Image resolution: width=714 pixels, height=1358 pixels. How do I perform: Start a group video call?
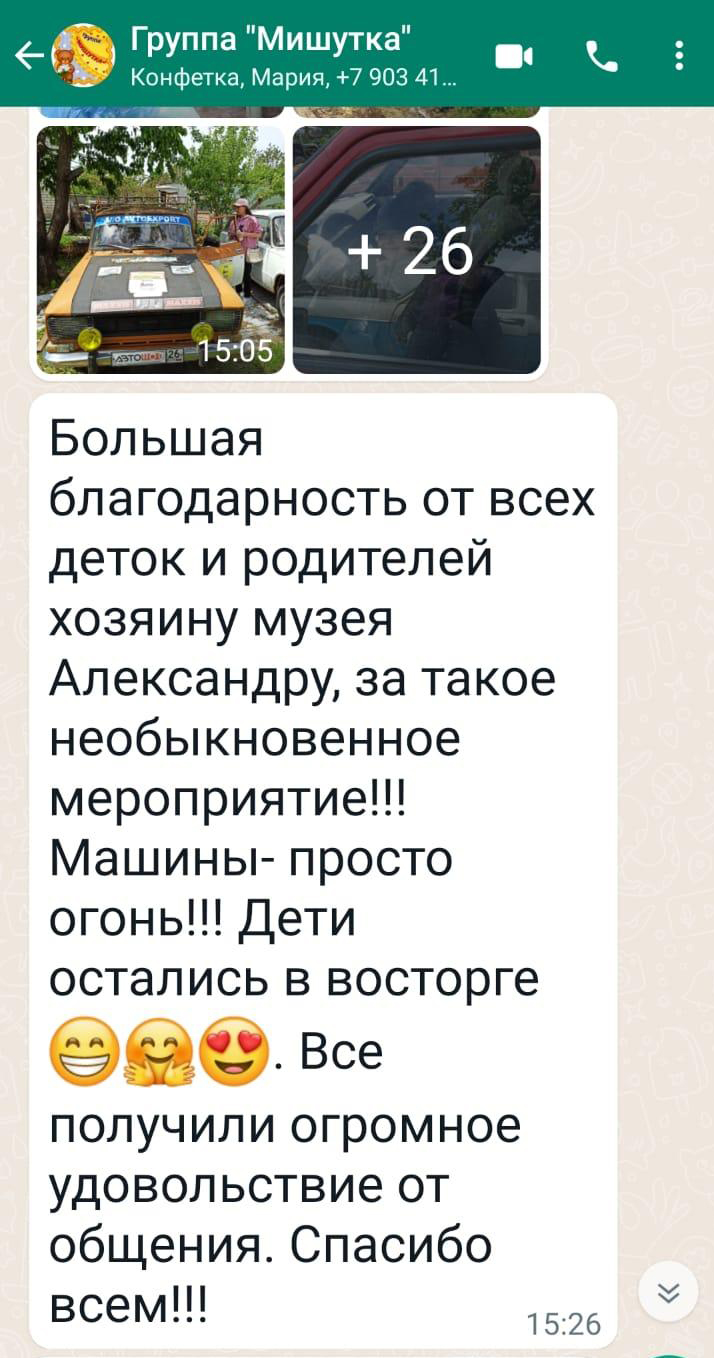pos(514,59)
